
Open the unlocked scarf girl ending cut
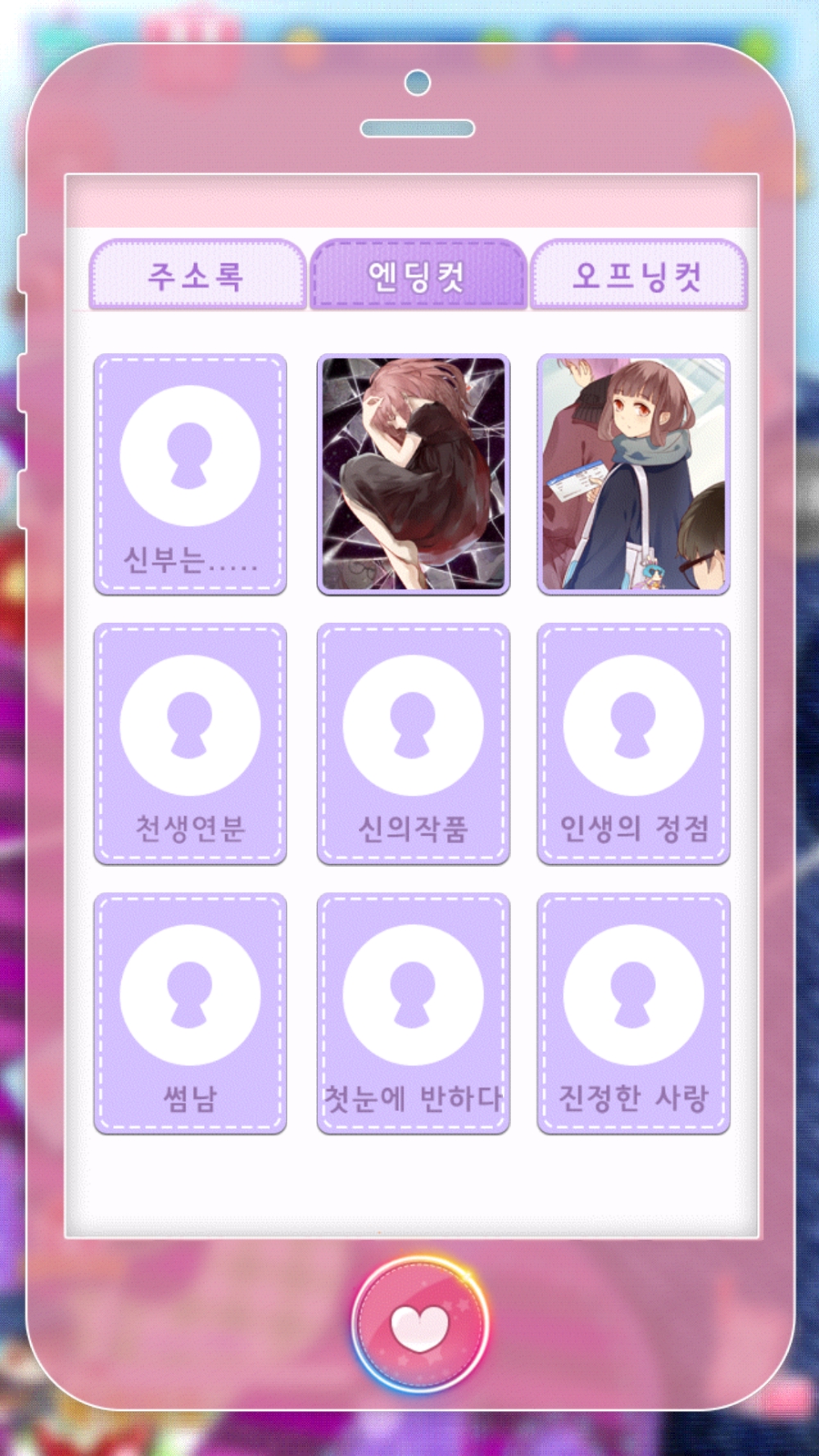pos(633,474)
